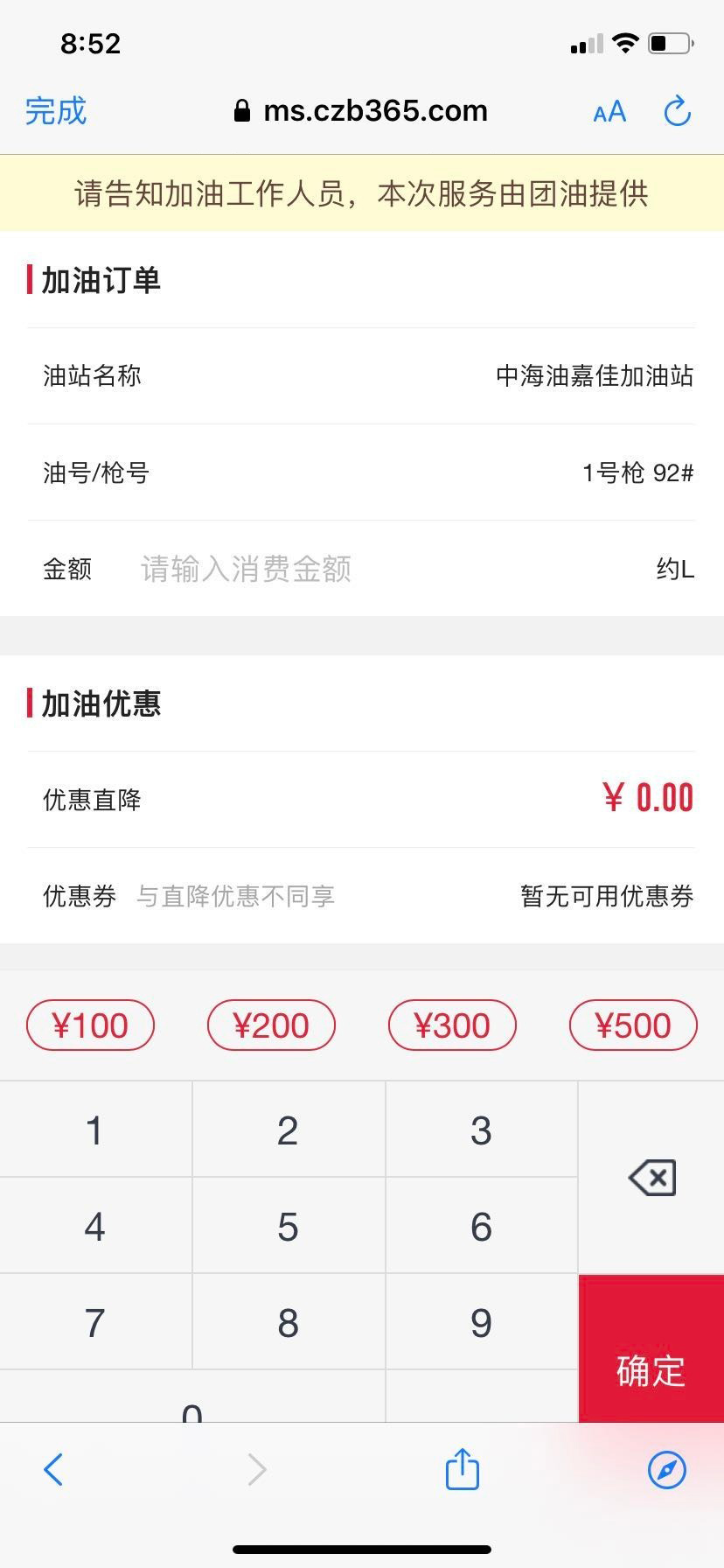Select the ¥200 quick amount
724x1568 pixels.
pyautogui.click(x=271, y=1025)
